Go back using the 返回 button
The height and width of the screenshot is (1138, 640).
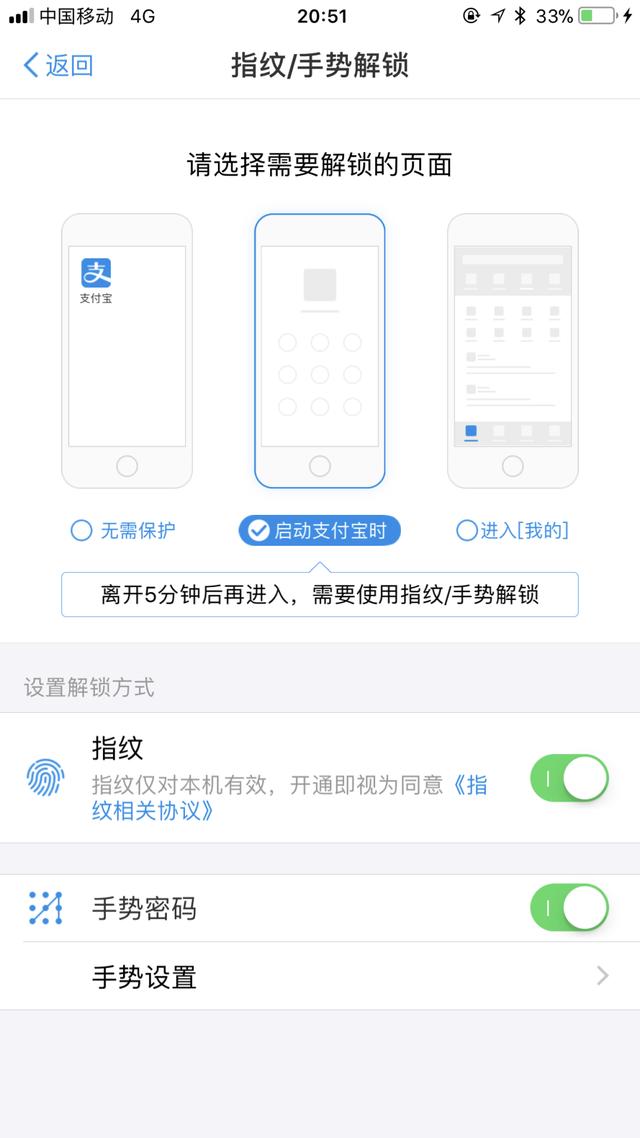(x=58, y=65)
